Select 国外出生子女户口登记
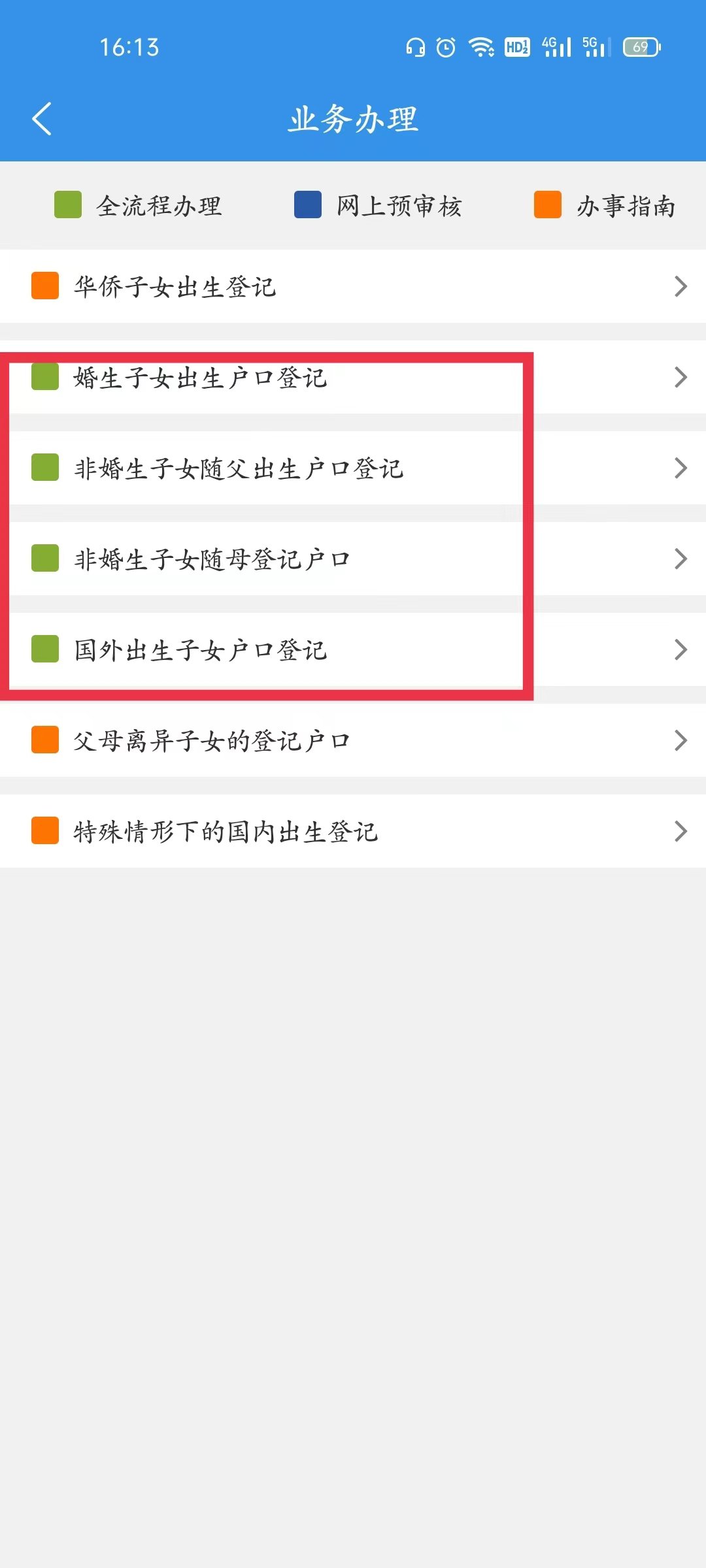This screenshot has height=1568, width=706. (x=353, y=650)
